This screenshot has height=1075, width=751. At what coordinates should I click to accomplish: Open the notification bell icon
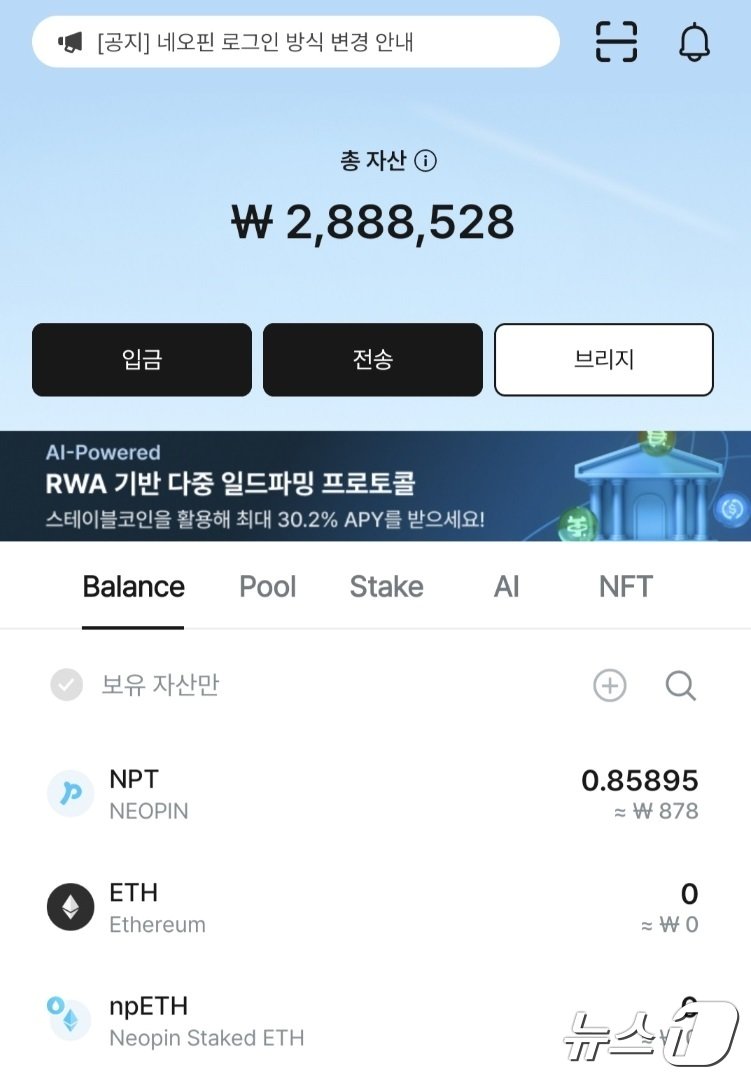(693, 42)
